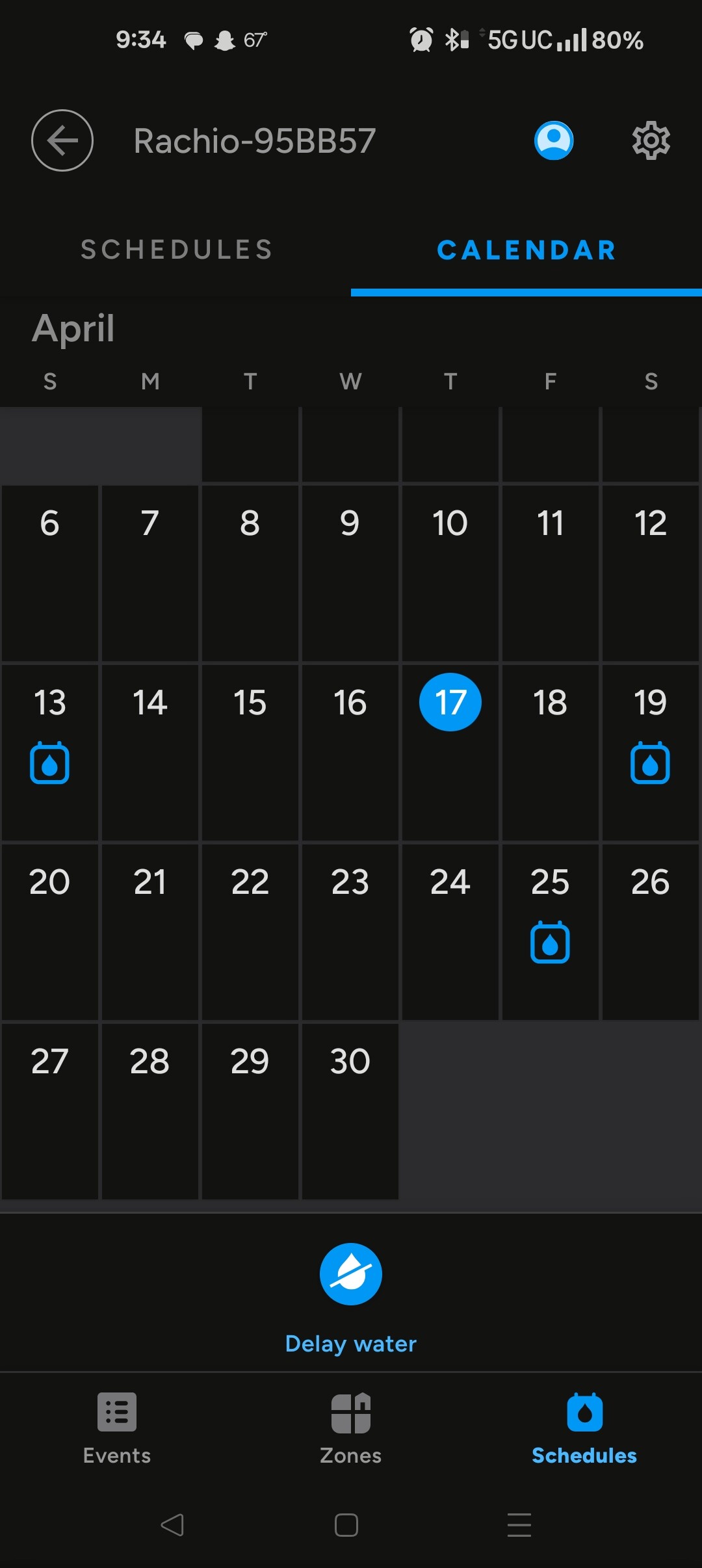Select the Calendar top tab
702x1568 pixels.
(526, 250)
